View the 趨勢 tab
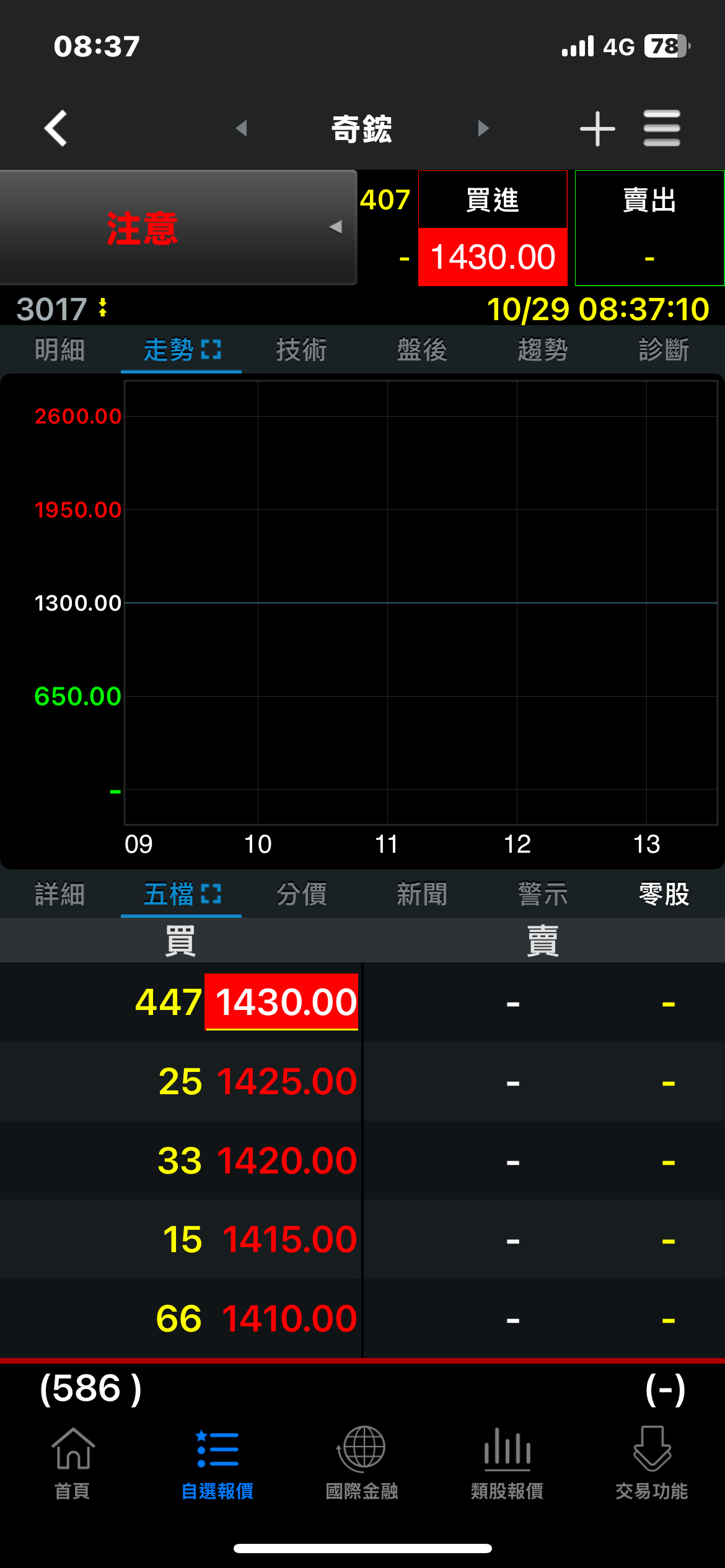The height and width of the screenshot is (1568, 725). (543, 350)
